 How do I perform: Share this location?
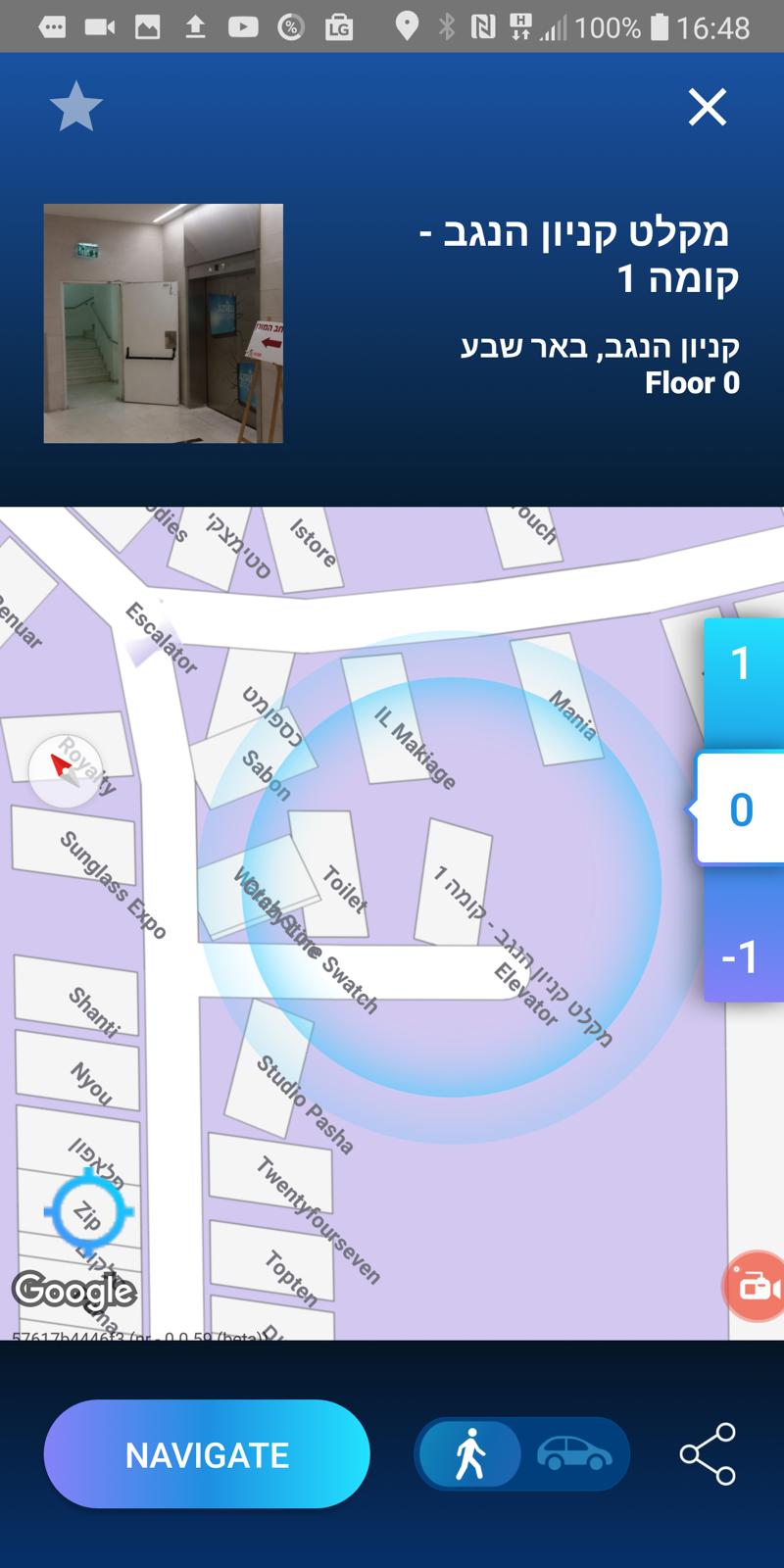click(708, 1454)
